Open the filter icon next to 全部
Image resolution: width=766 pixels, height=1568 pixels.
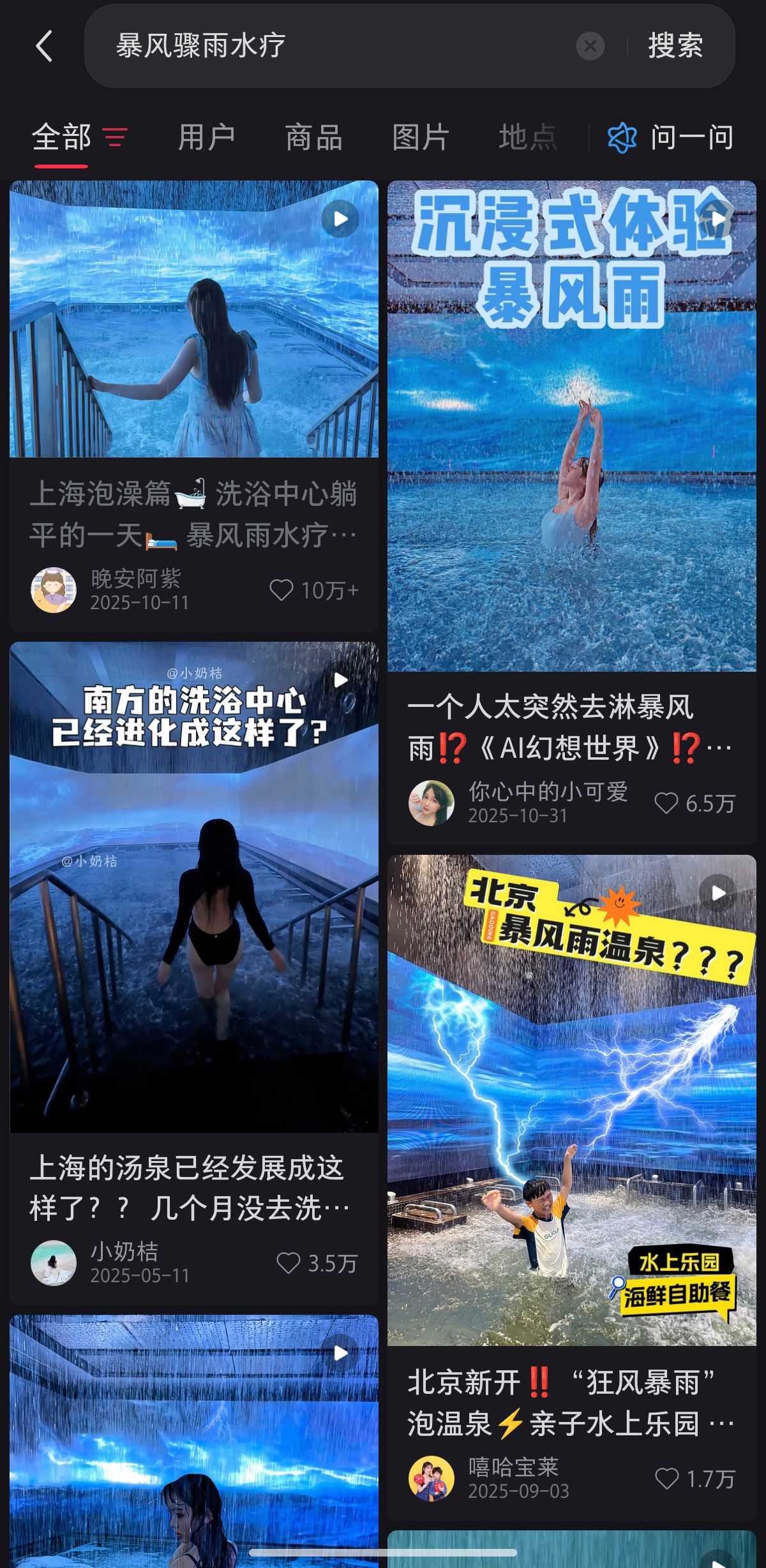coord(115,137)
